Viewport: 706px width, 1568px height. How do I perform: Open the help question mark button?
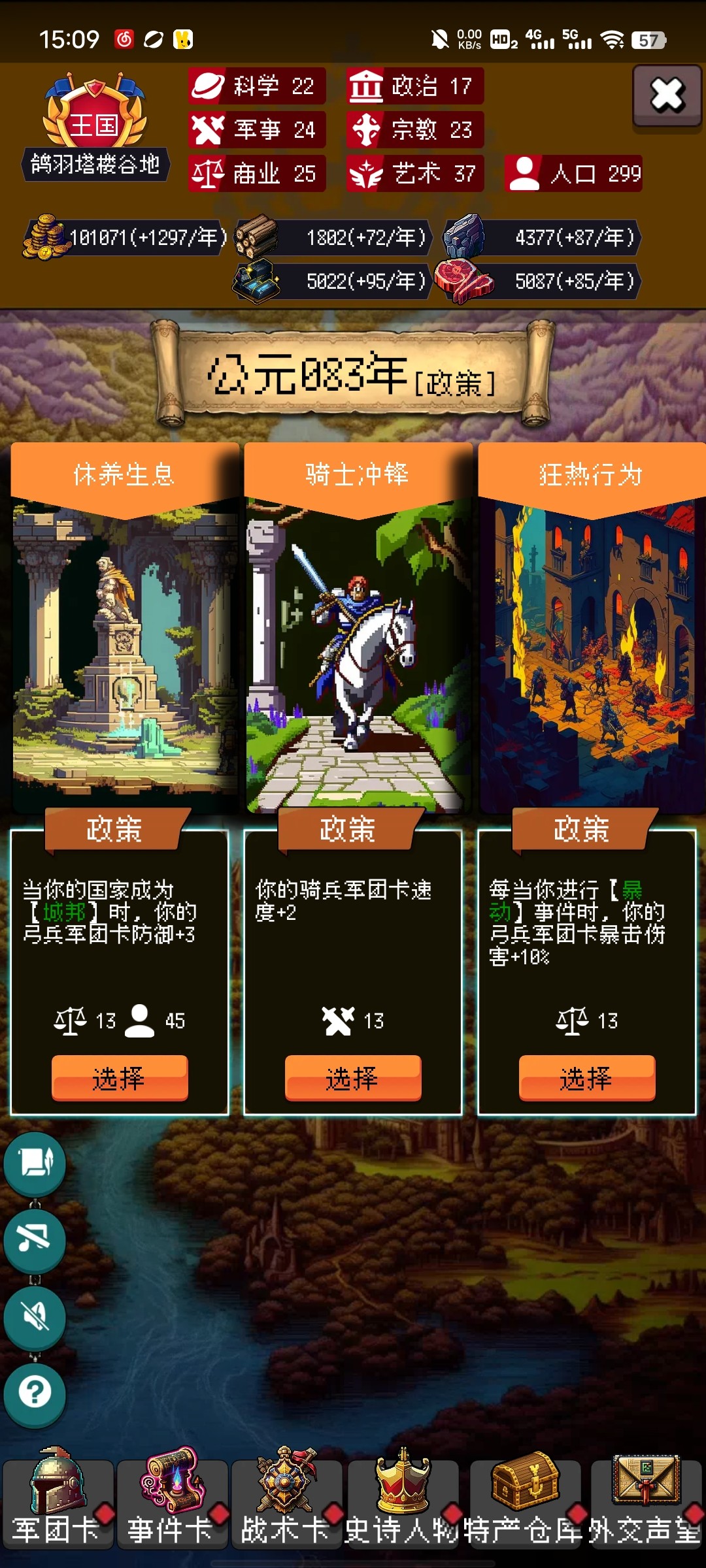pos(35,1392)
